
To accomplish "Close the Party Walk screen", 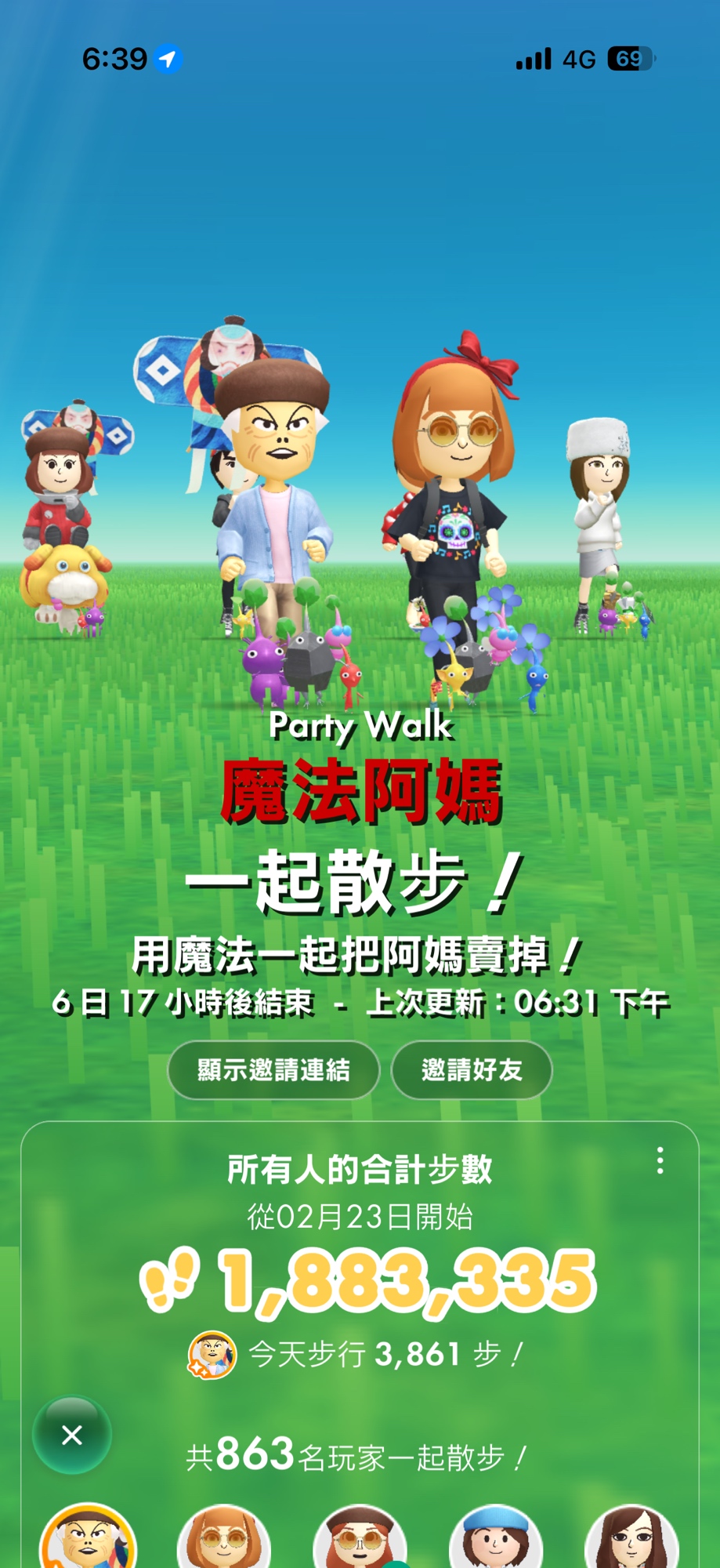I will click(72, 1435).
